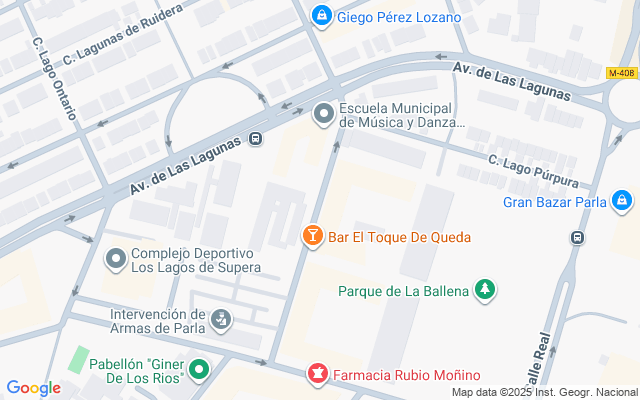Tap bus stop icon on Av. de Las Lagunas
The height and width of the screenshot is (400, 640).
[x=256, y=139]
